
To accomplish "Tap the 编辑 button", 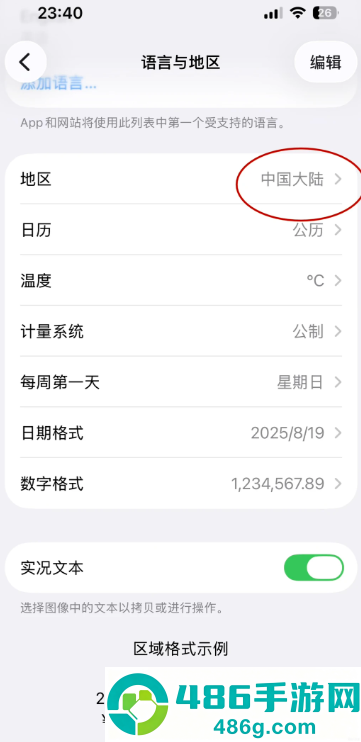I will coord(326,62).
